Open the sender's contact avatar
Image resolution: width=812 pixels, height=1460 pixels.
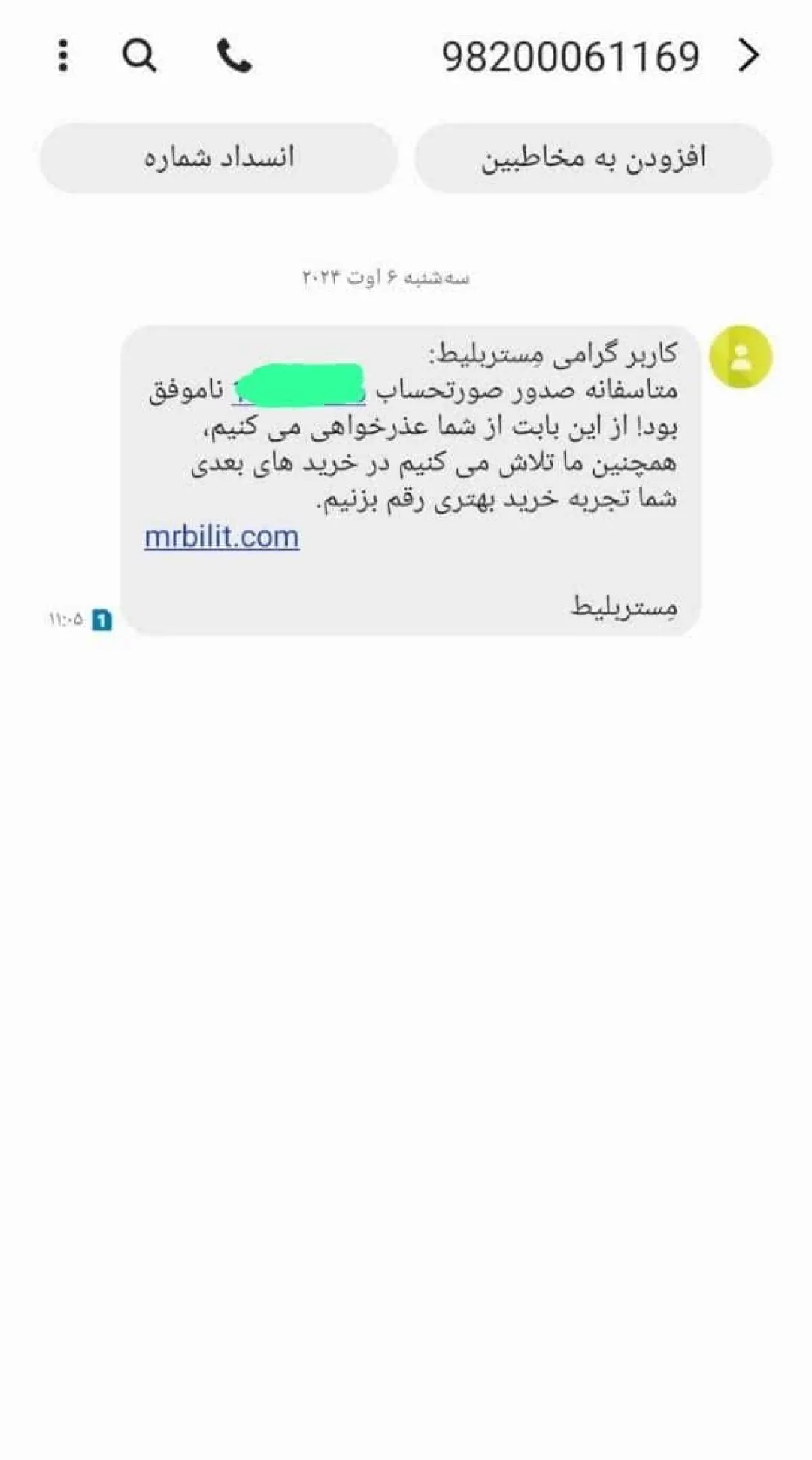pyautogui.click(x=741, y=357)
